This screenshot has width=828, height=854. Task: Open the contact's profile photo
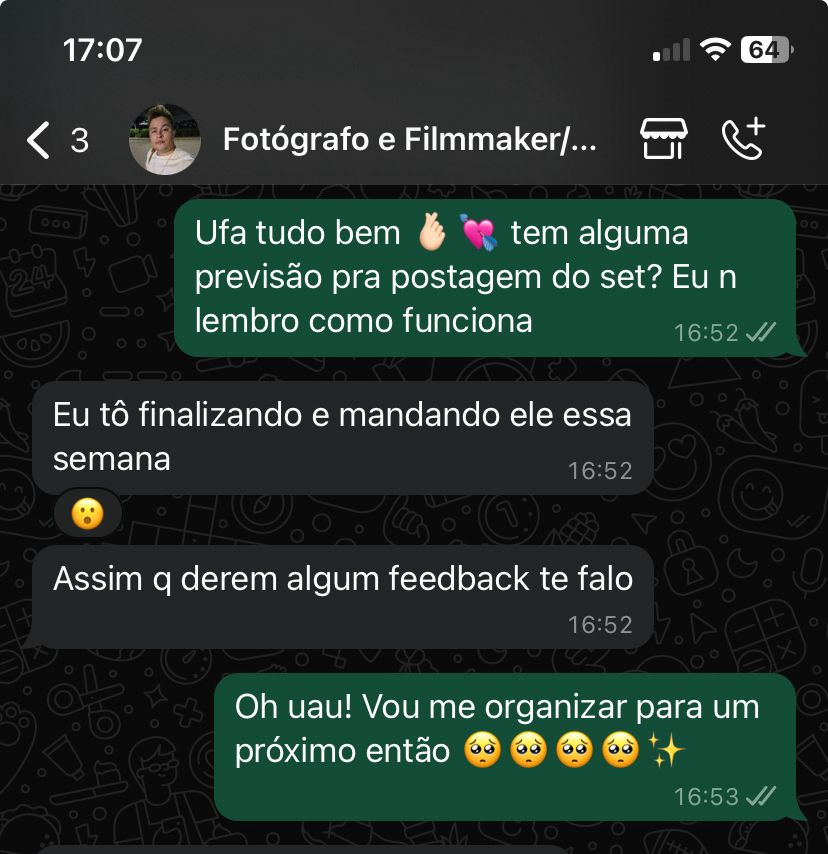point(165,140)
